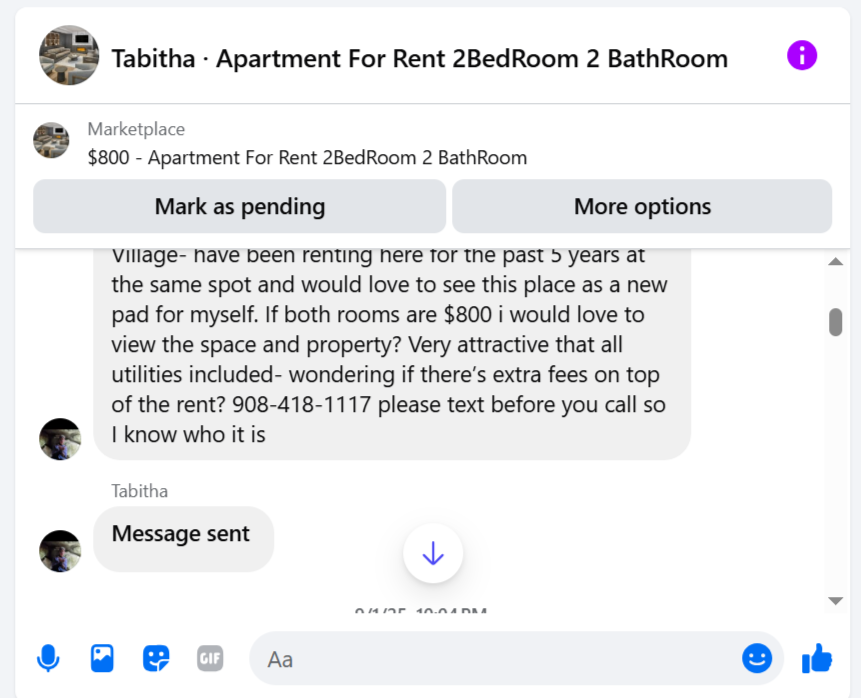This screenshot has height=698, width=861.
Task: Open conversation info icon
Action: click(x=802, y=56)
